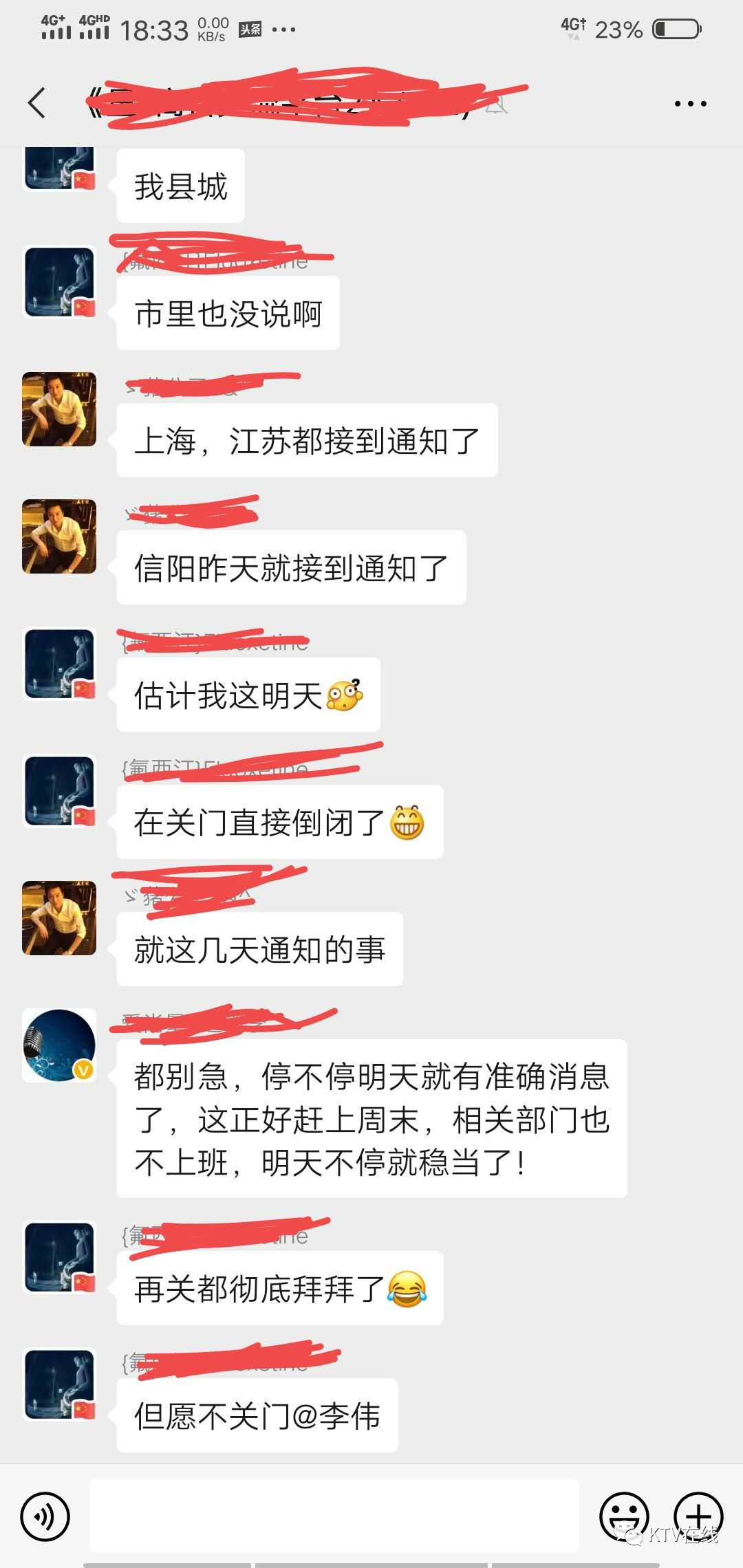Open avatar beside 市里也没说啊 message

click(x=59, y=282)
